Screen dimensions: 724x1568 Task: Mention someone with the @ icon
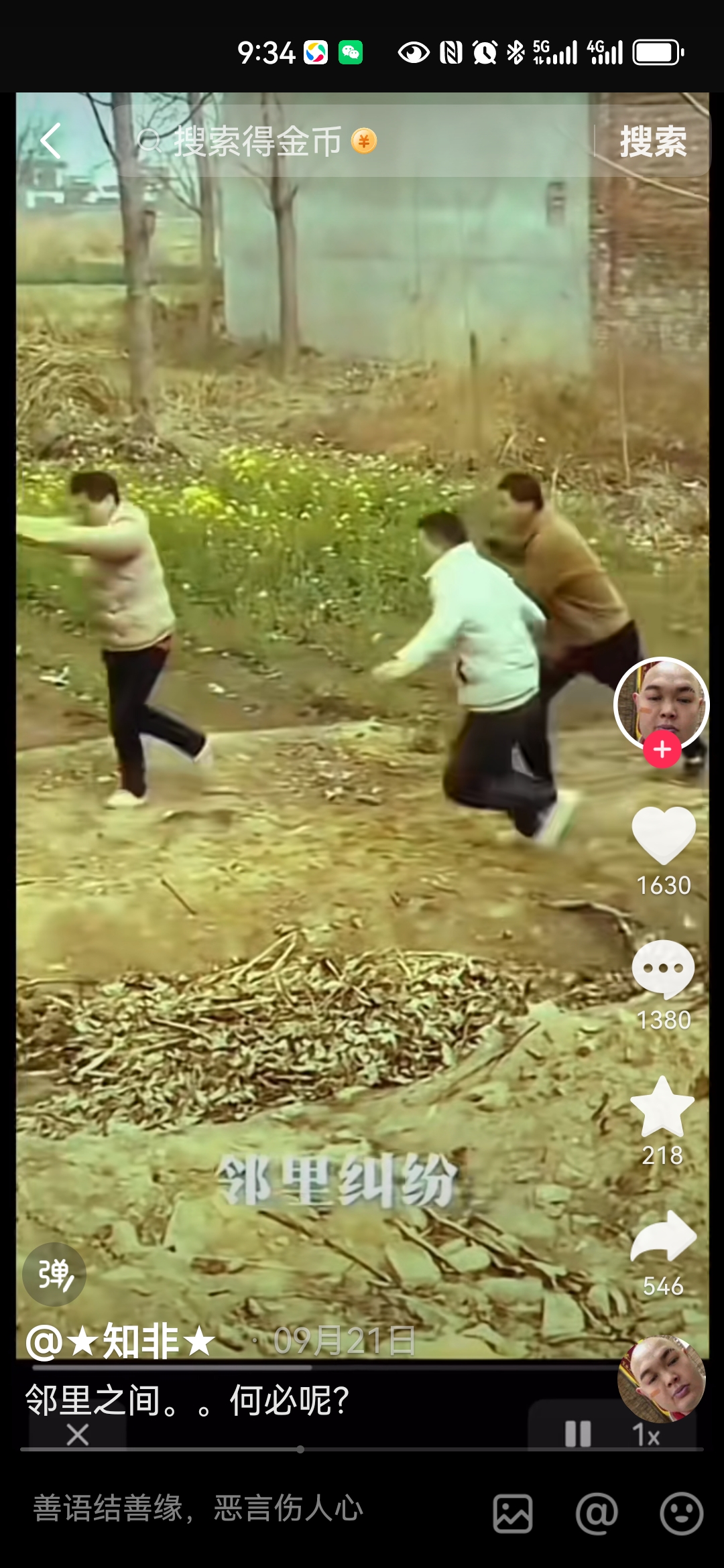tap(597, 1513)
